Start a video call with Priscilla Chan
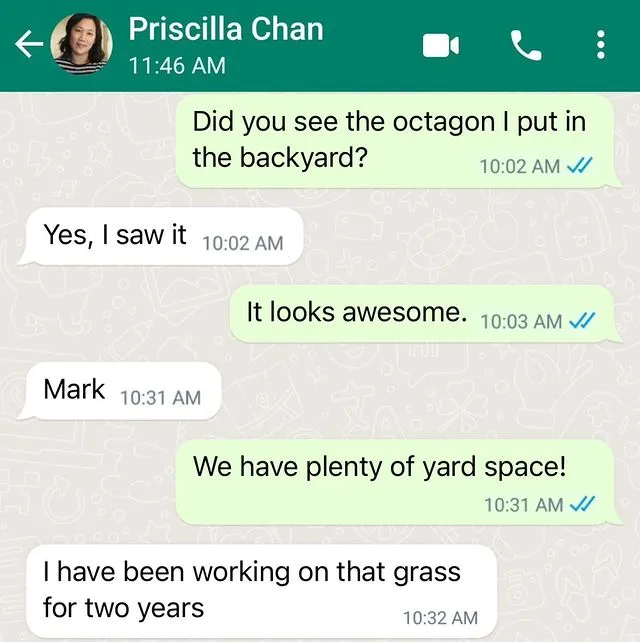The image size is (640, 642). coord(441,45)
